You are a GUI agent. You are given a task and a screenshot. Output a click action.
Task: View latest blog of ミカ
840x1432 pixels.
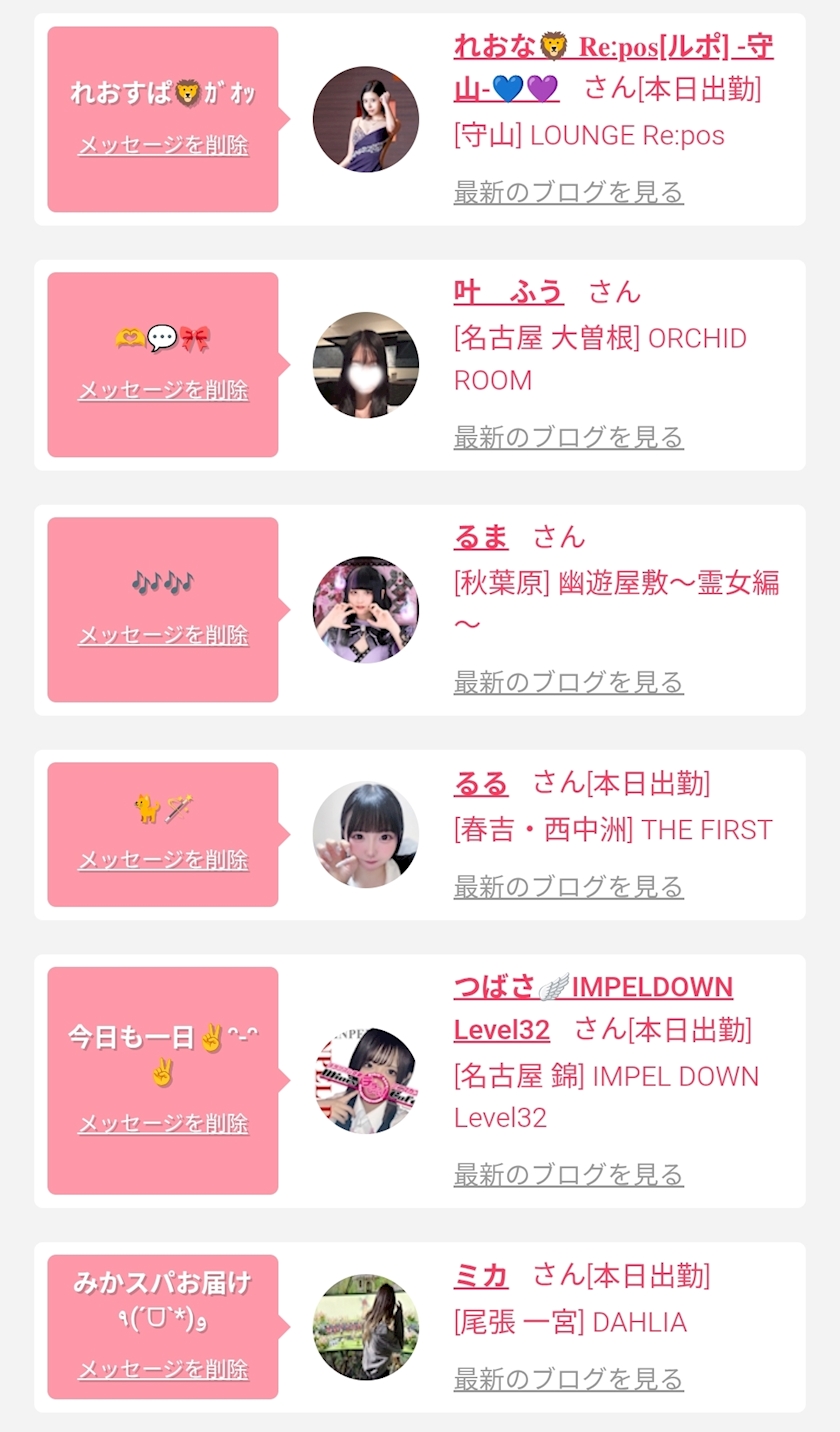[568, 1379]
